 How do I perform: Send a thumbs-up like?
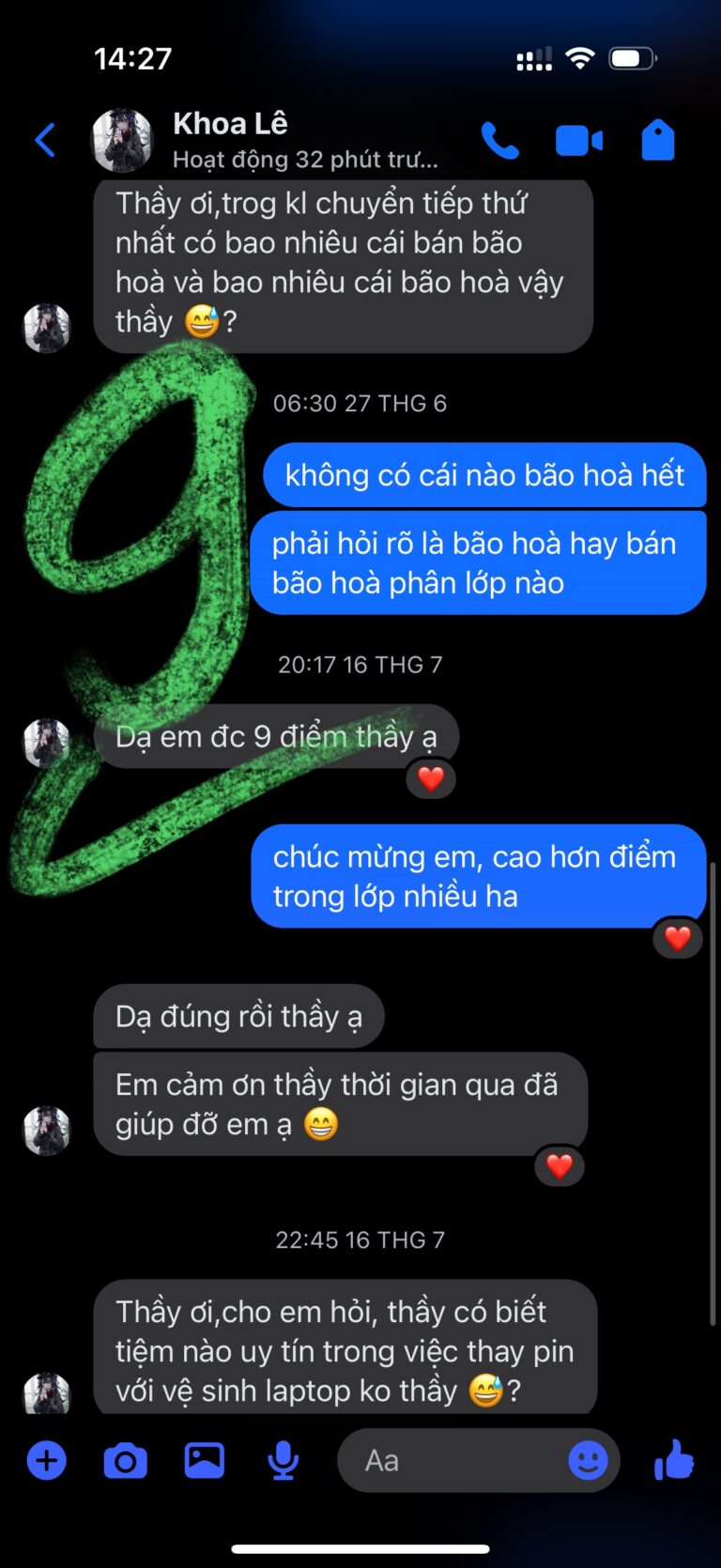click(674, 1461)
